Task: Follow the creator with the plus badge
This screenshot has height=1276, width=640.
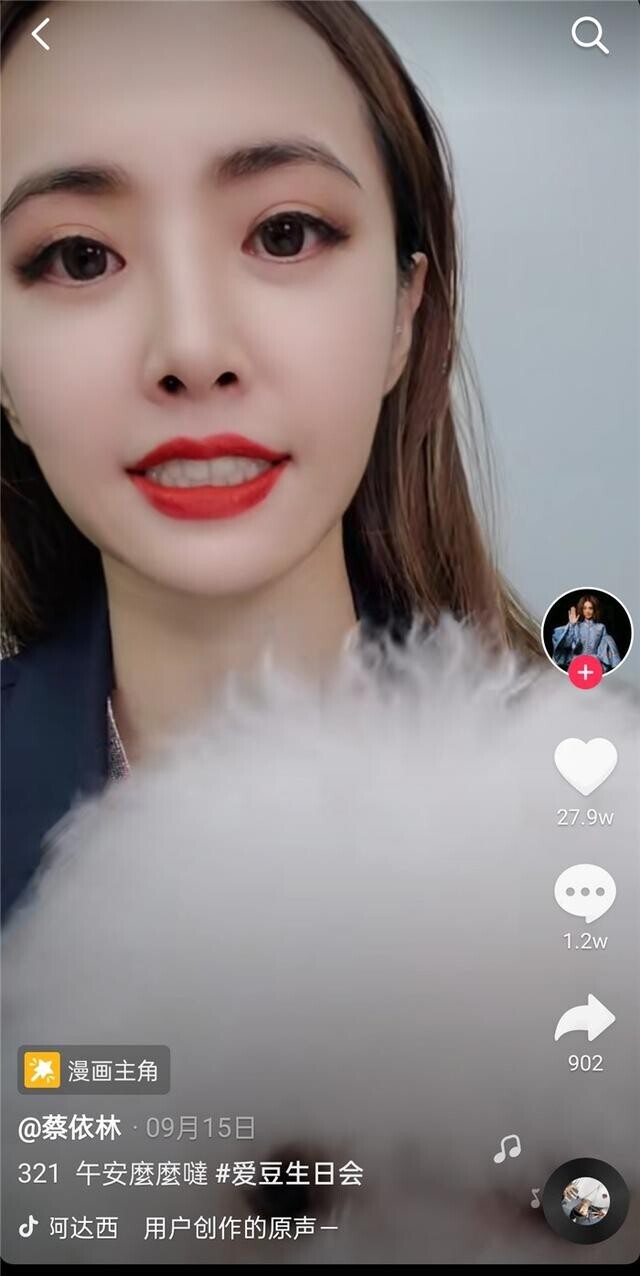Action: (586, 673)
